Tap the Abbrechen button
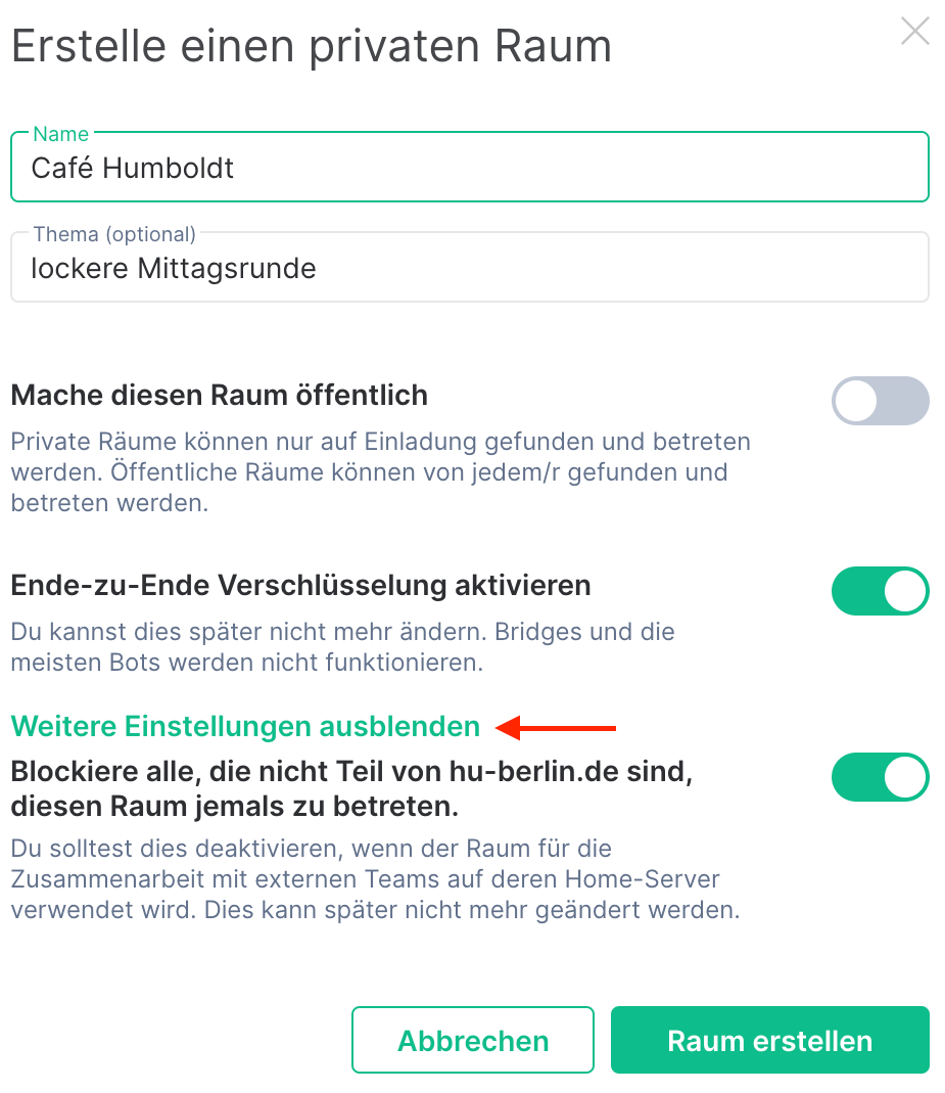Viewport: 945px width, 1093px height. [x=473, y=1040]
